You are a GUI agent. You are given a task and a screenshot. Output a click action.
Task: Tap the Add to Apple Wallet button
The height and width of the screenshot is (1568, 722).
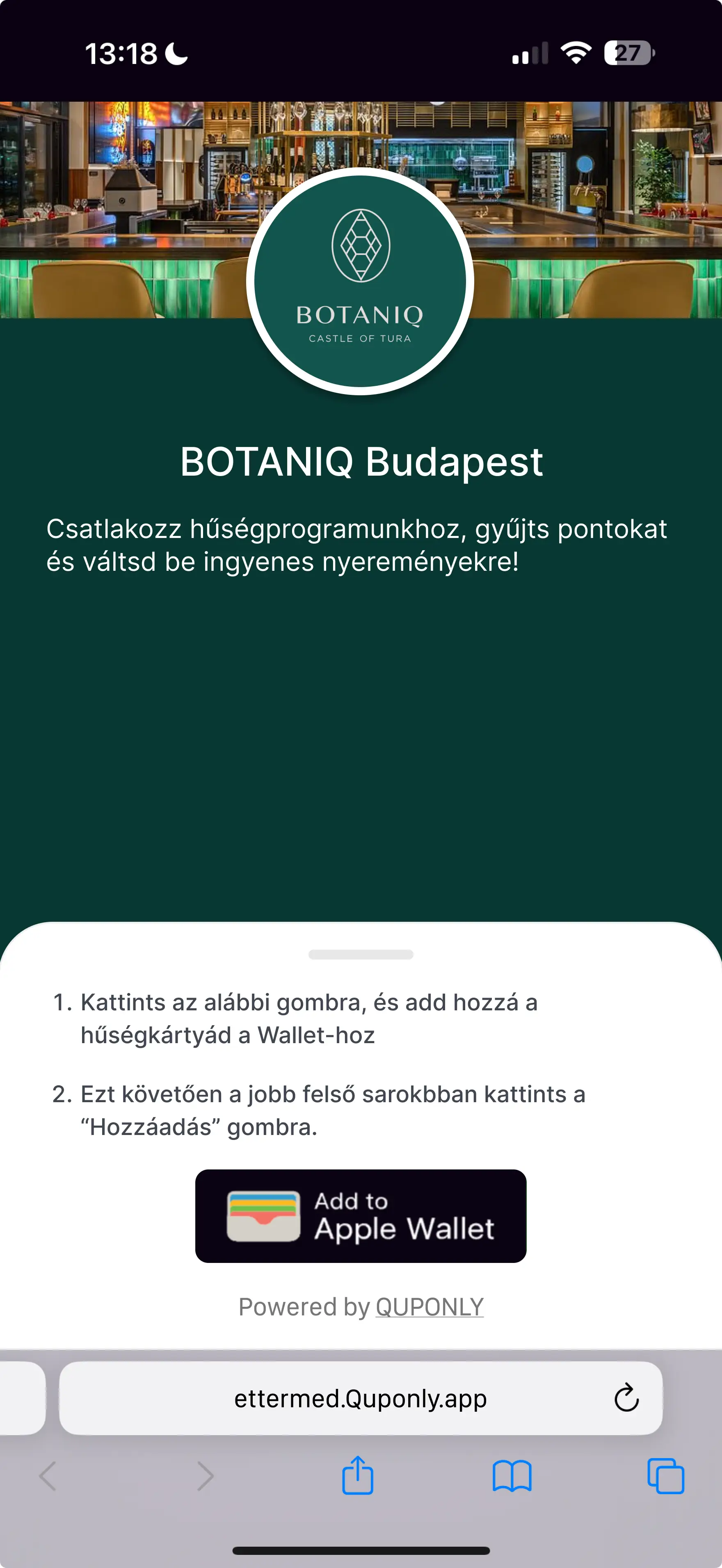(361, 1215)
